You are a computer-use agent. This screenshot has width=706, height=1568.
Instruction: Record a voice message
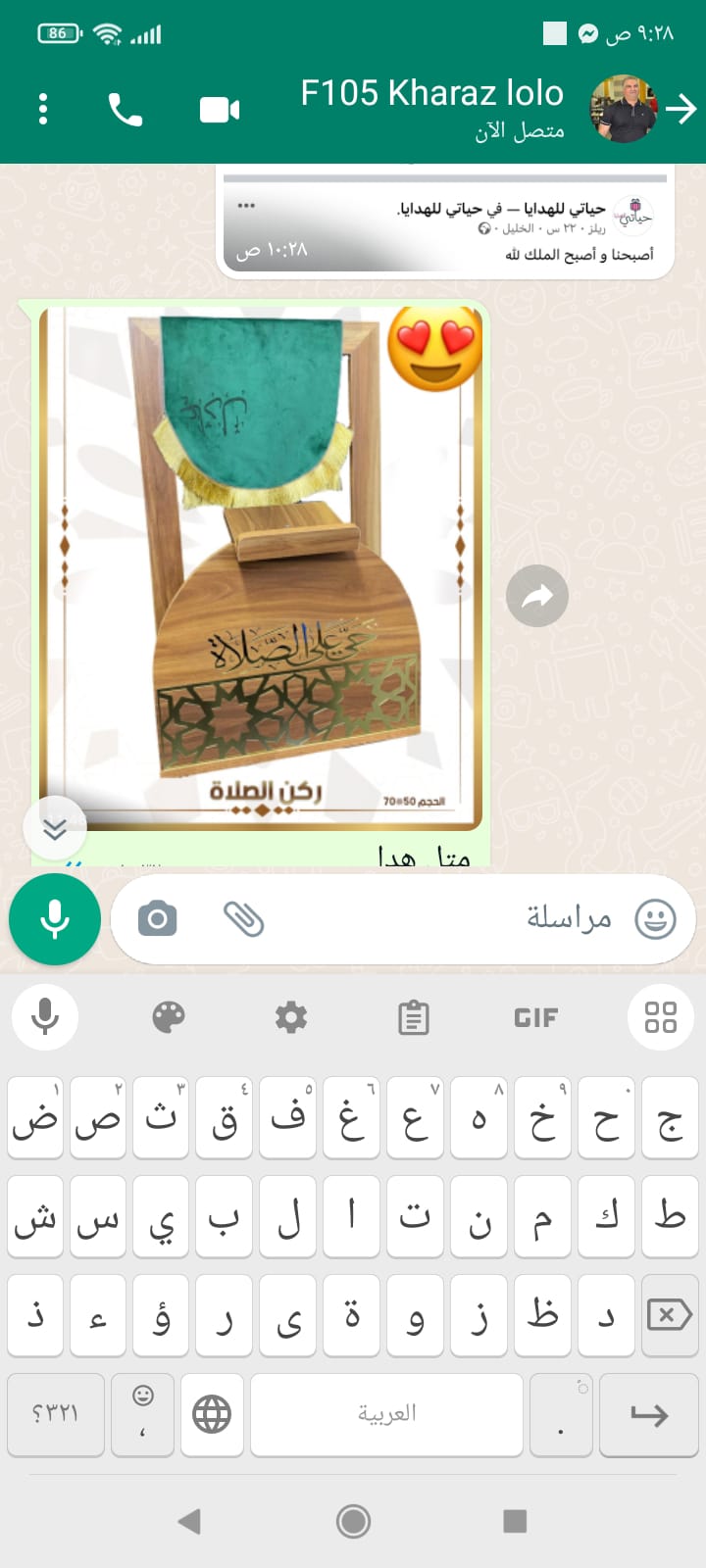pyautogui.click(x=55, y=919)
